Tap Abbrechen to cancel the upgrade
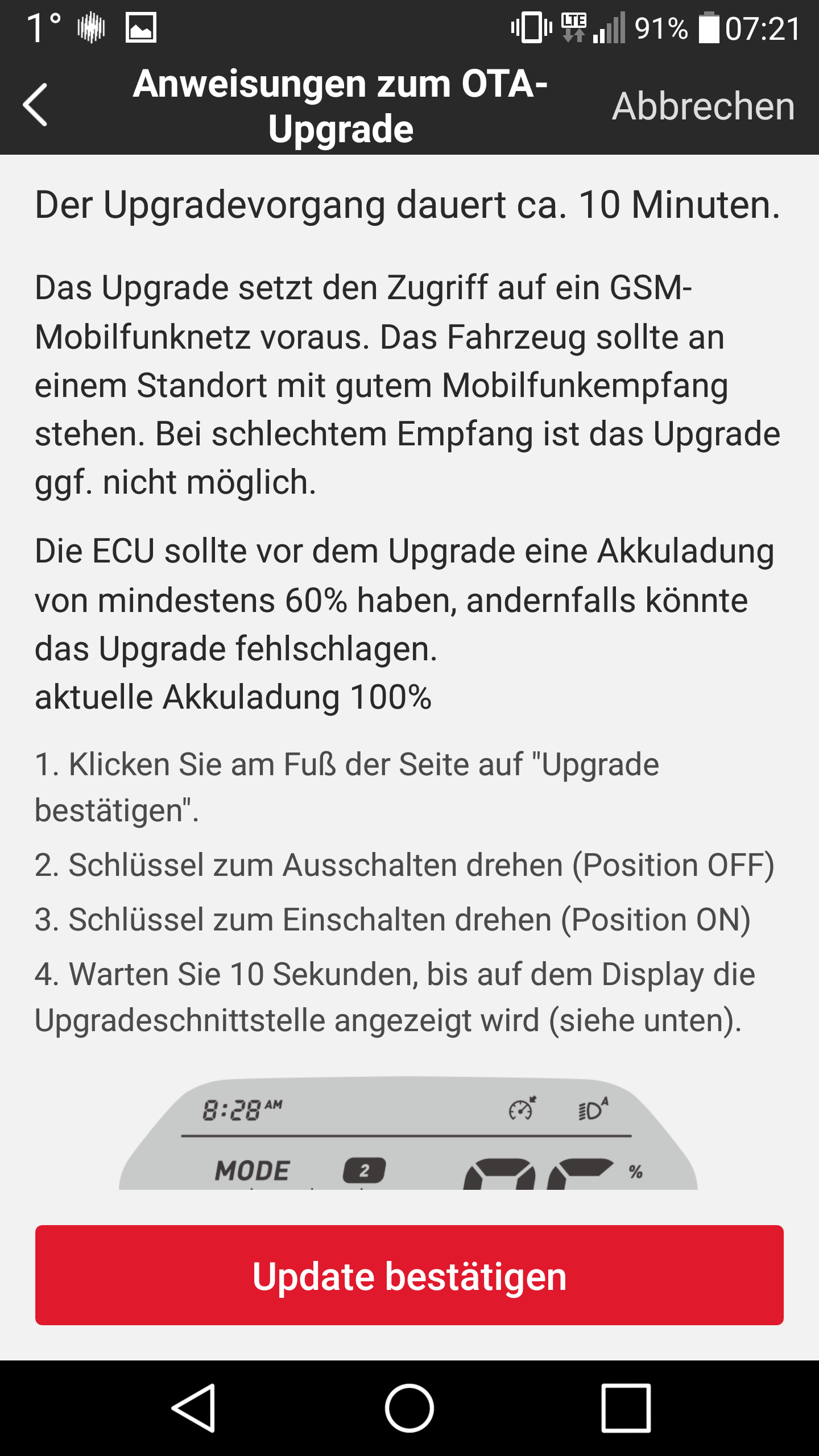Screen dimensions: 819x1456 (x=703, y=106)
